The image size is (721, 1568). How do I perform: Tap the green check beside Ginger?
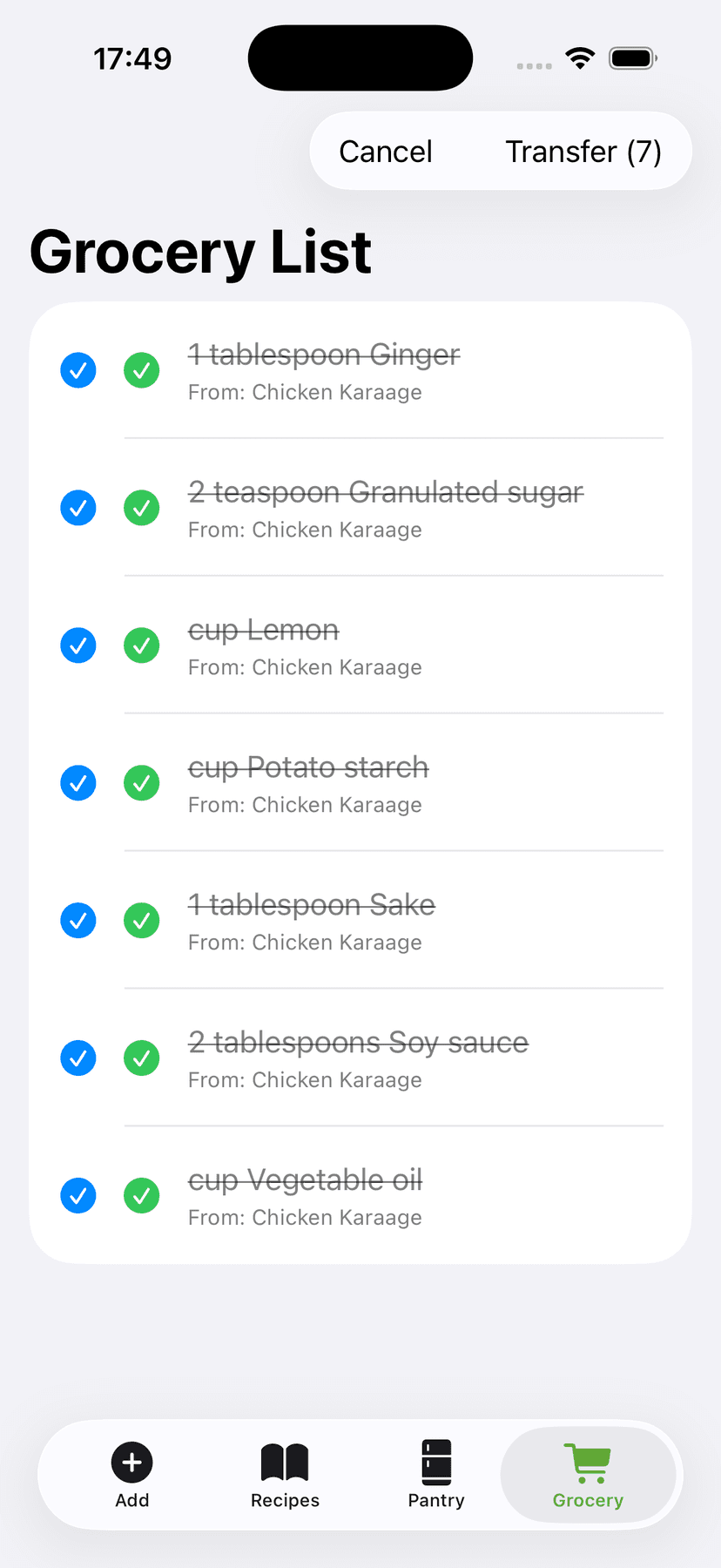[141, 369]
